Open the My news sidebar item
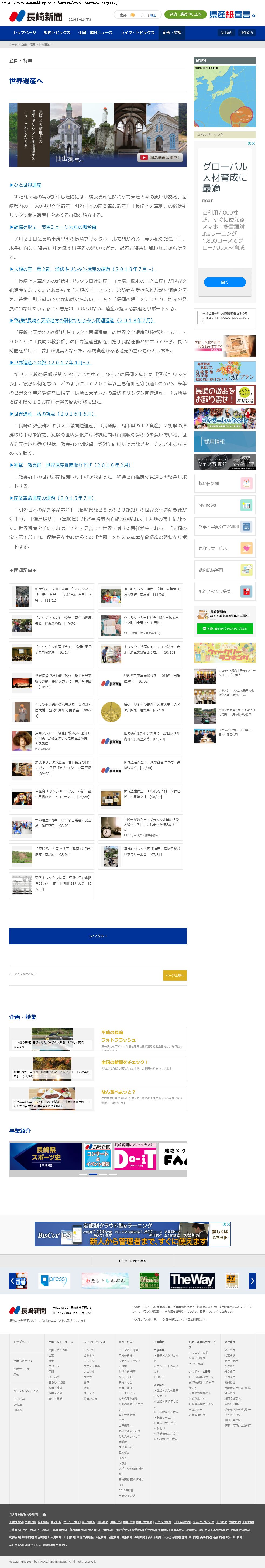This screenshot has height=1568, width=265. pyautogui.click(x=224, y=505)
